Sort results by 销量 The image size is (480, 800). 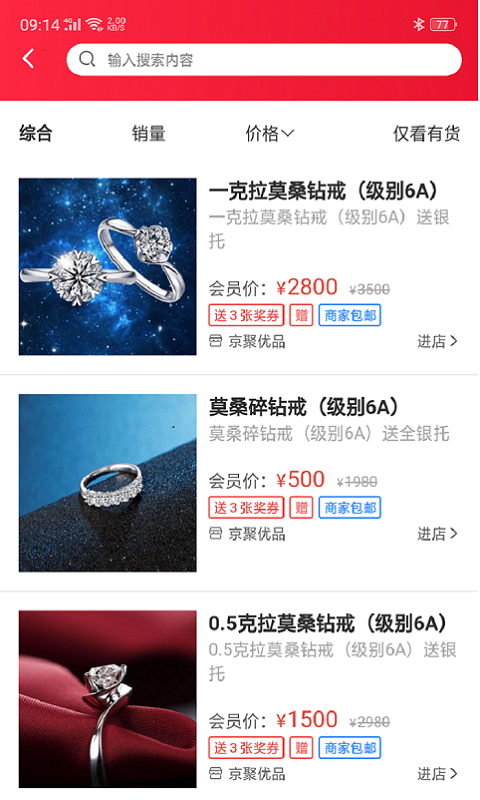(148, 134)
